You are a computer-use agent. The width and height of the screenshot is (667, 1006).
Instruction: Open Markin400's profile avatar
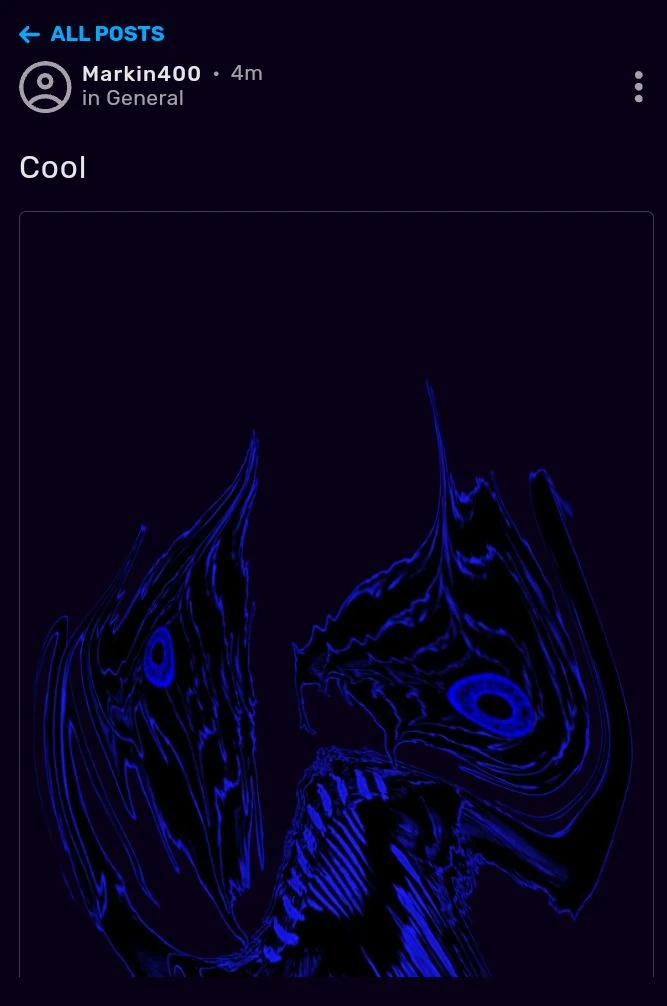tap(45, 87)
